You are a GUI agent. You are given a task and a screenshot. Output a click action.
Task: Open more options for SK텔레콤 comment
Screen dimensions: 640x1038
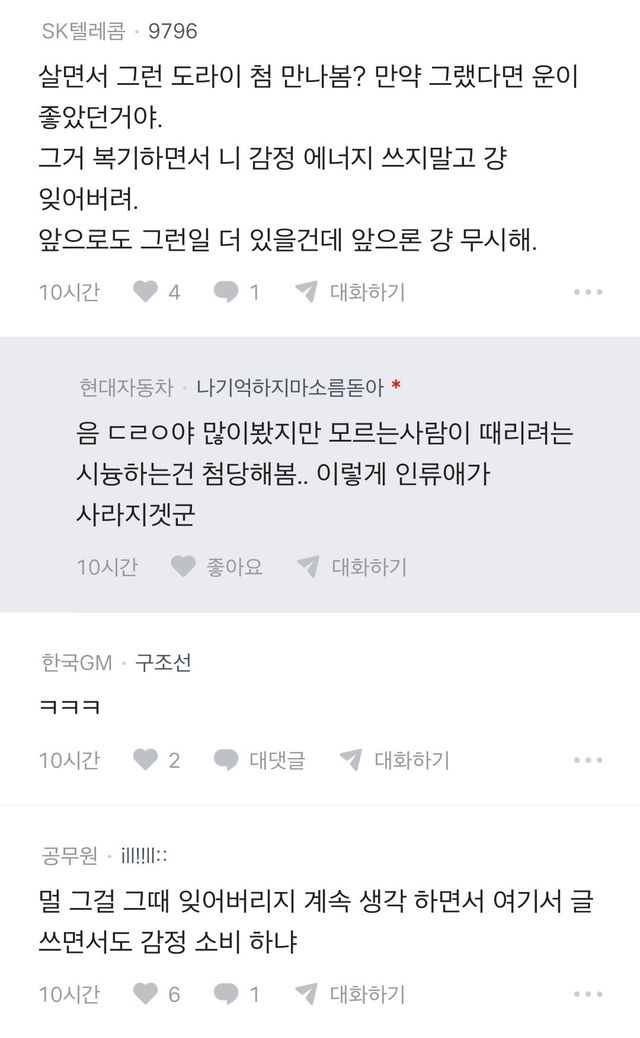pos(588,292)
